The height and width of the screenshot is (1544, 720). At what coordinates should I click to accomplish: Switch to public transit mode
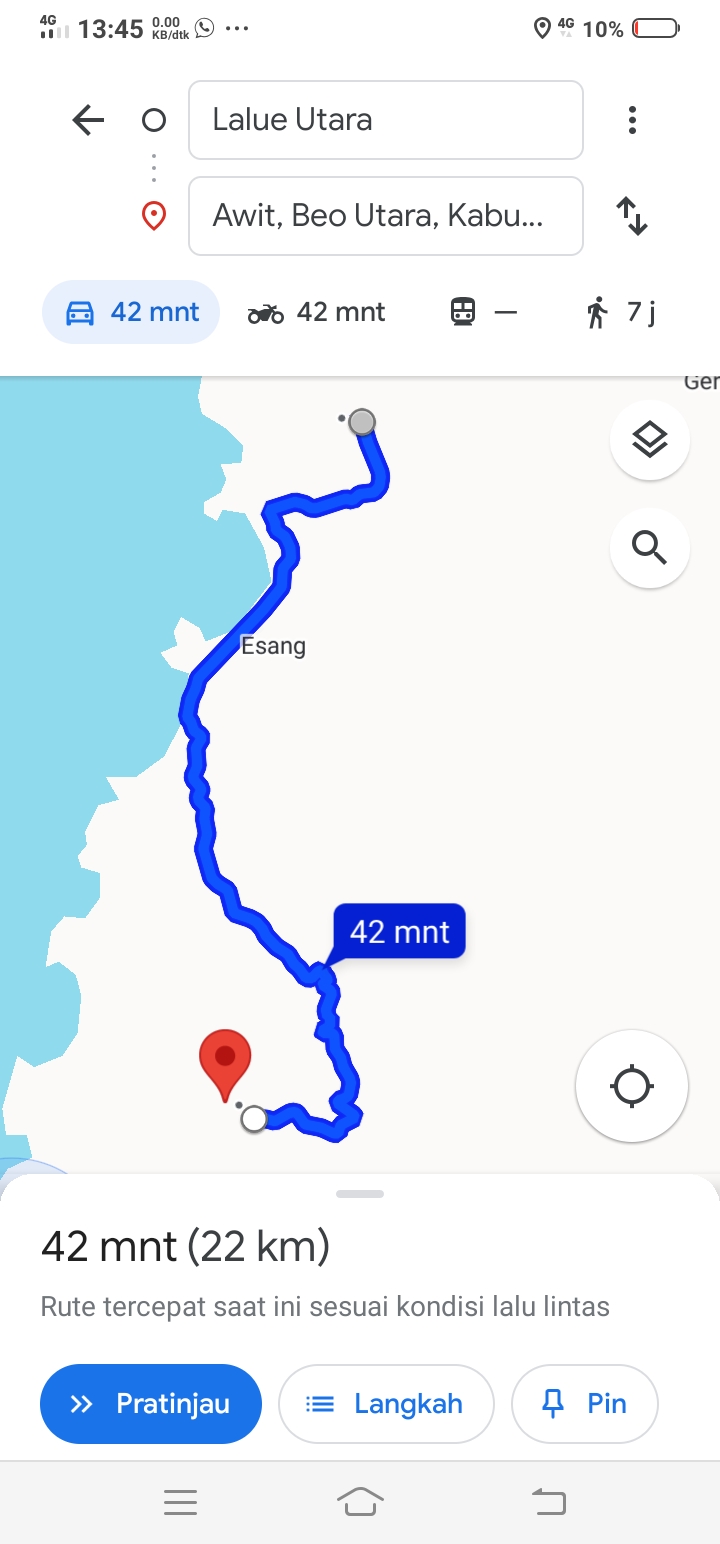pos(484,312)
